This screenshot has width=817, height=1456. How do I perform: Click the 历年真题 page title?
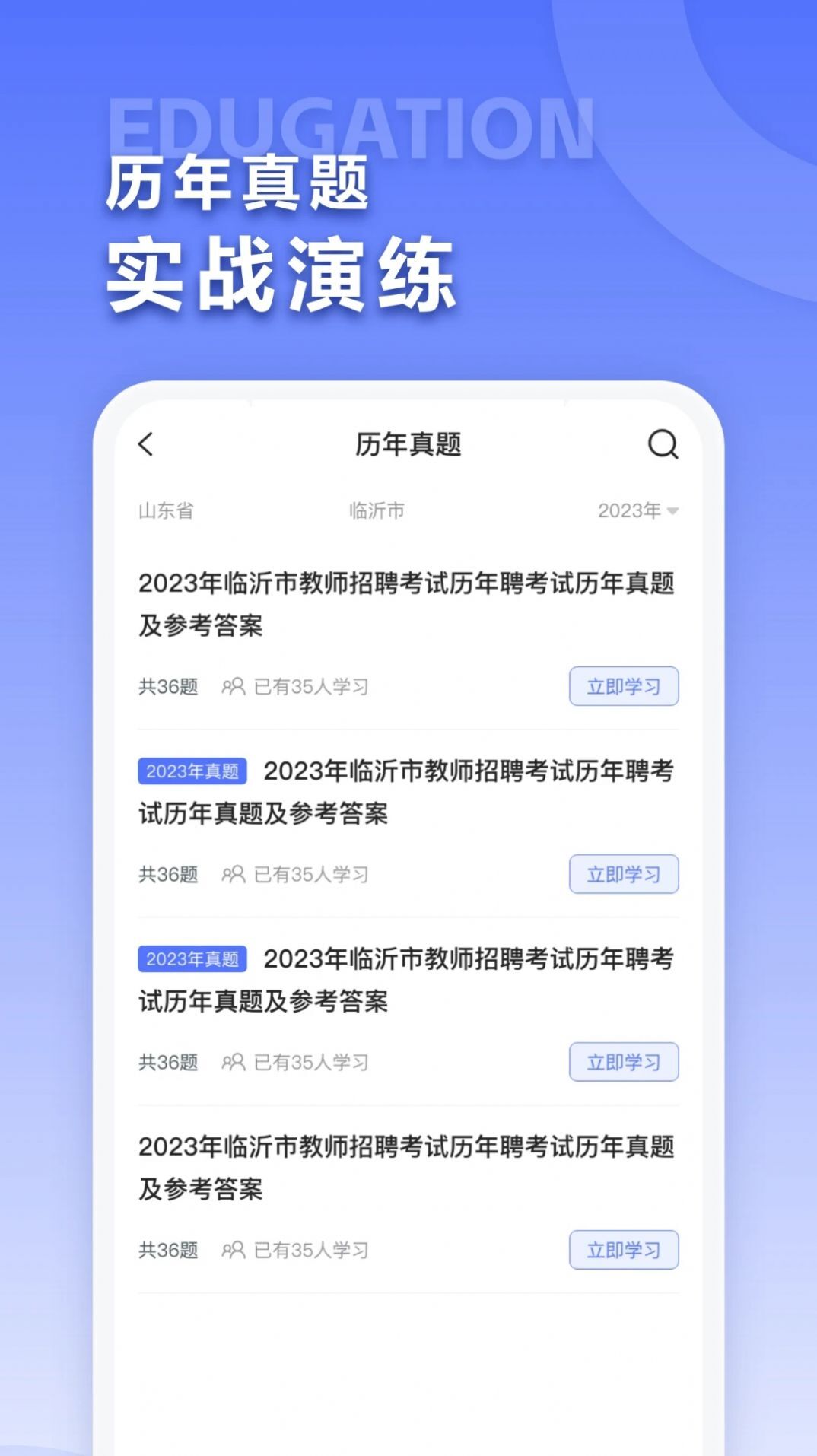[x=407, y=446]
